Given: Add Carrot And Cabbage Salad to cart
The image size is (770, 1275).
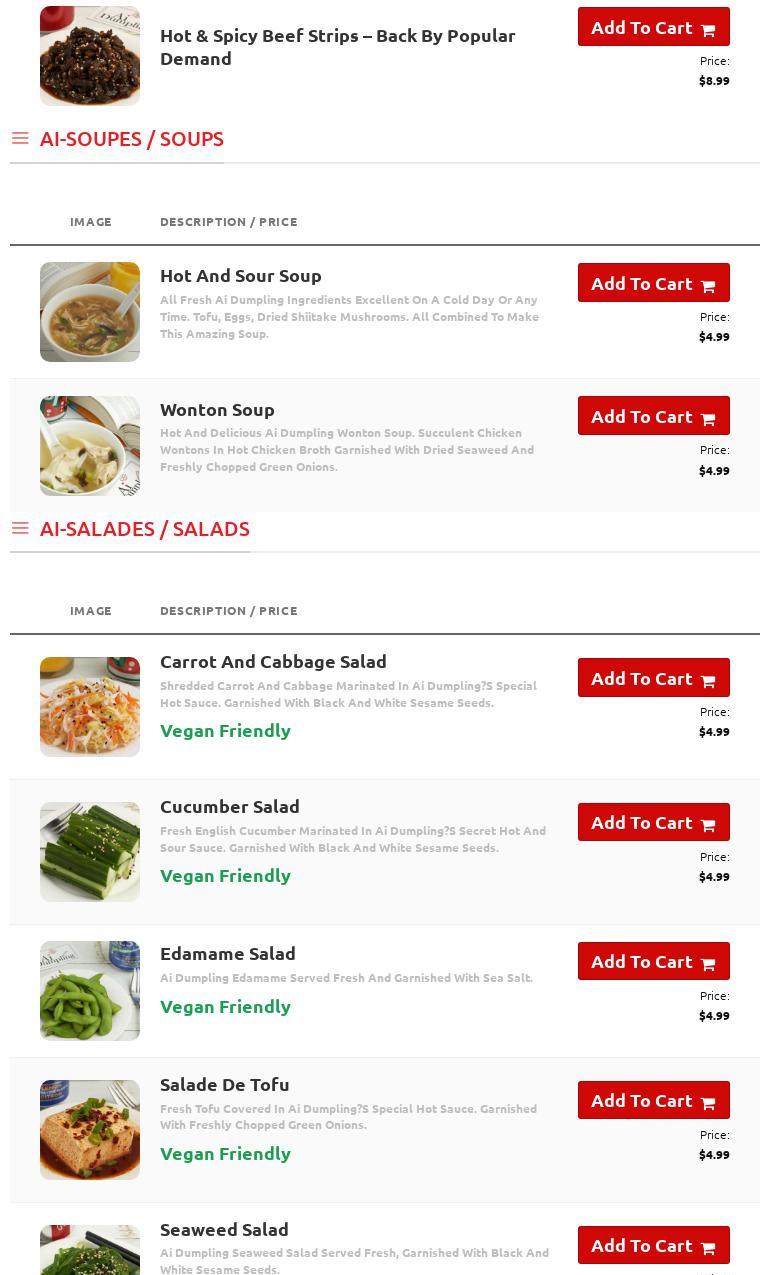Looking at the screenshot, I should [653, 678].
